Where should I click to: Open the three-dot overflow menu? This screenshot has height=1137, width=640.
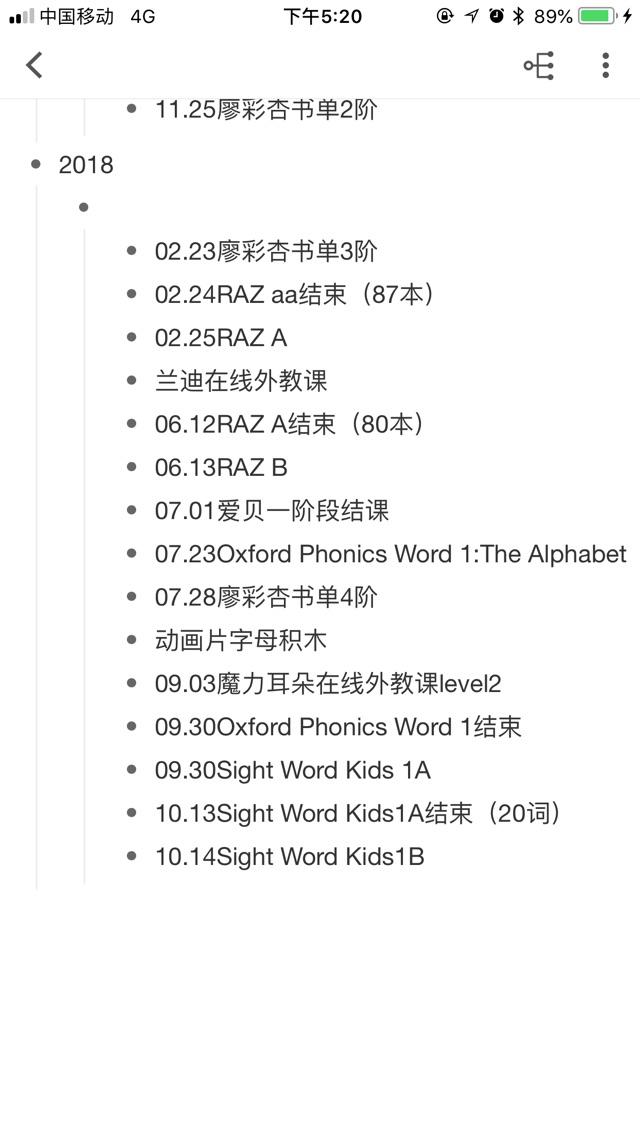click(605, 65)
